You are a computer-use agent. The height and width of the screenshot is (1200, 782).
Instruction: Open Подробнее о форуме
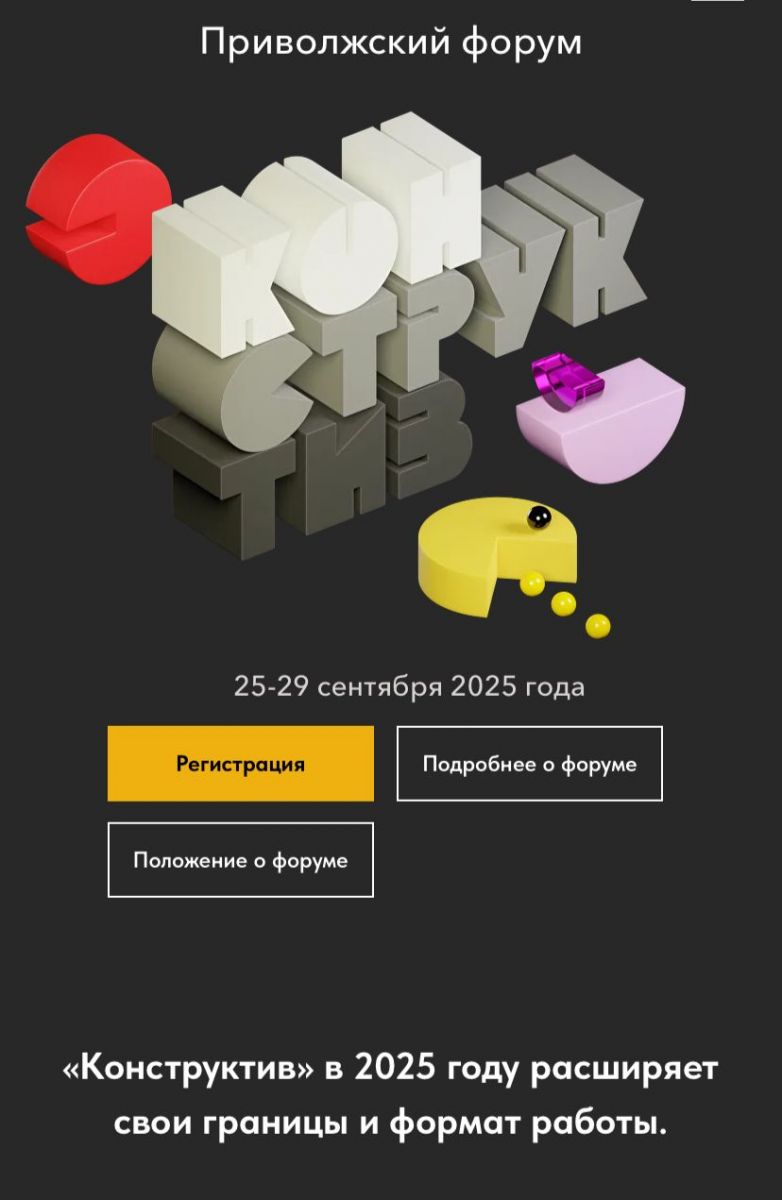coord(529,764)
